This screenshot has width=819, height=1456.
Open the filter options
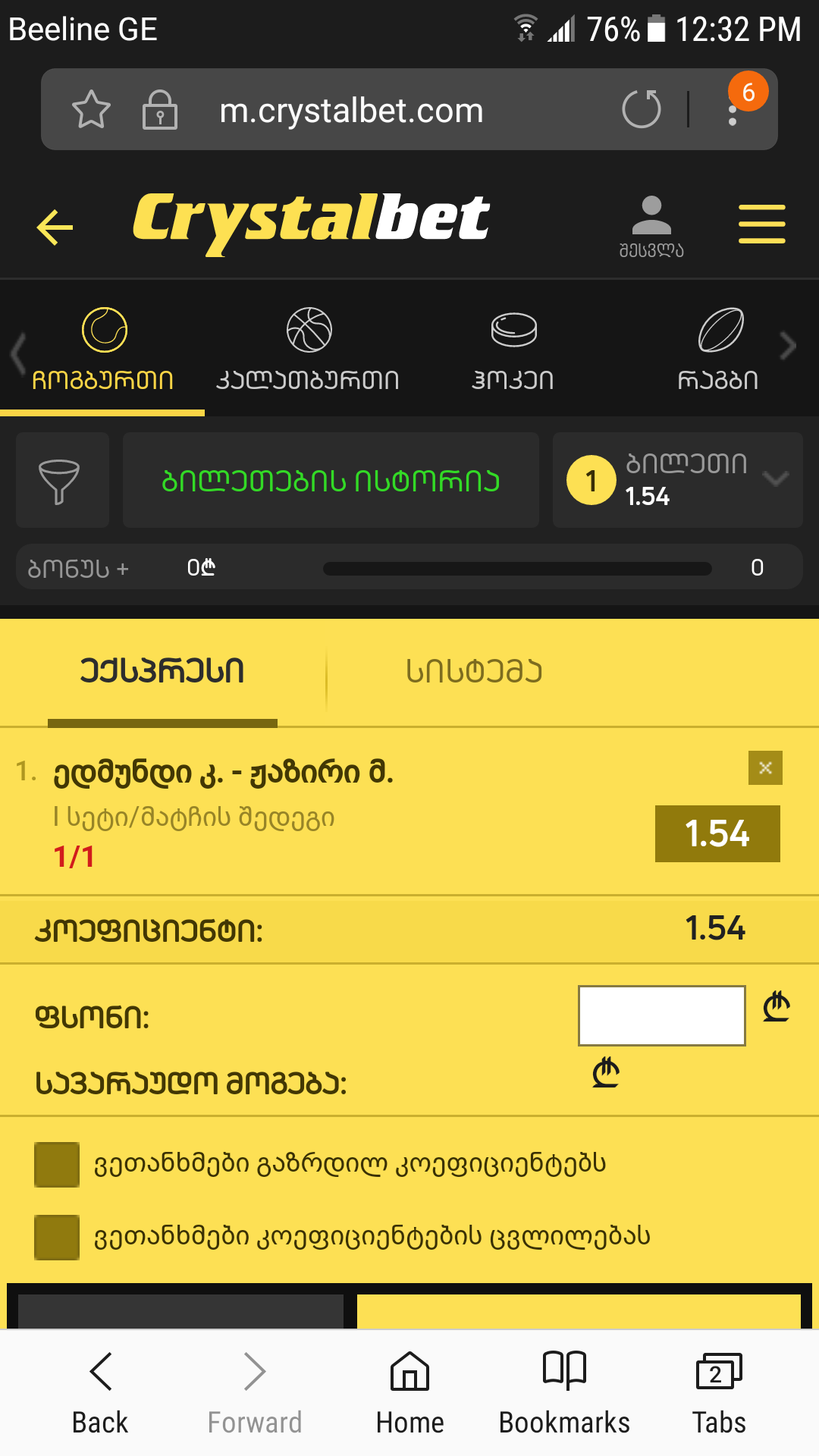coord(61,480)
